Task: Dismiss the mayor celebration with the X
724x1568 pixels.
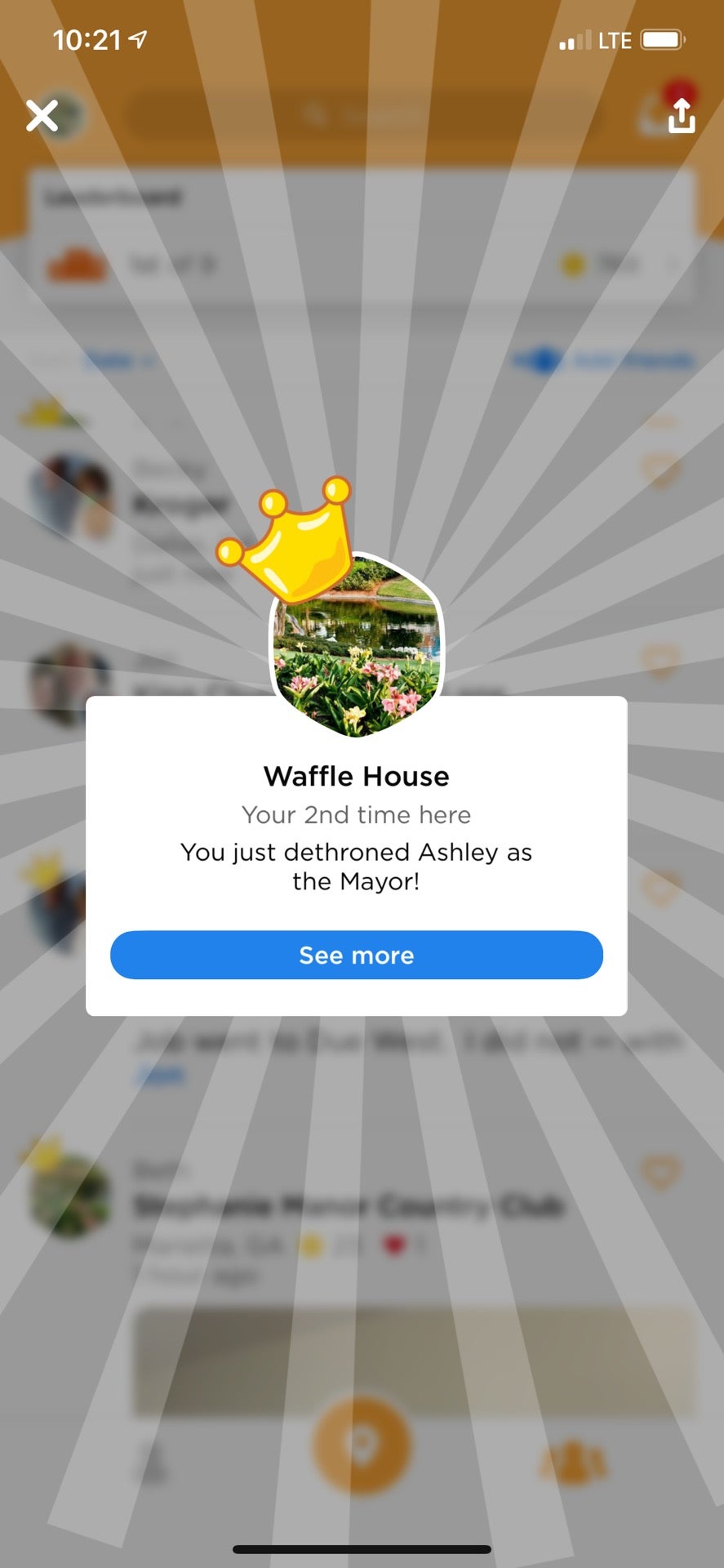Action: [x=42, y=115]
